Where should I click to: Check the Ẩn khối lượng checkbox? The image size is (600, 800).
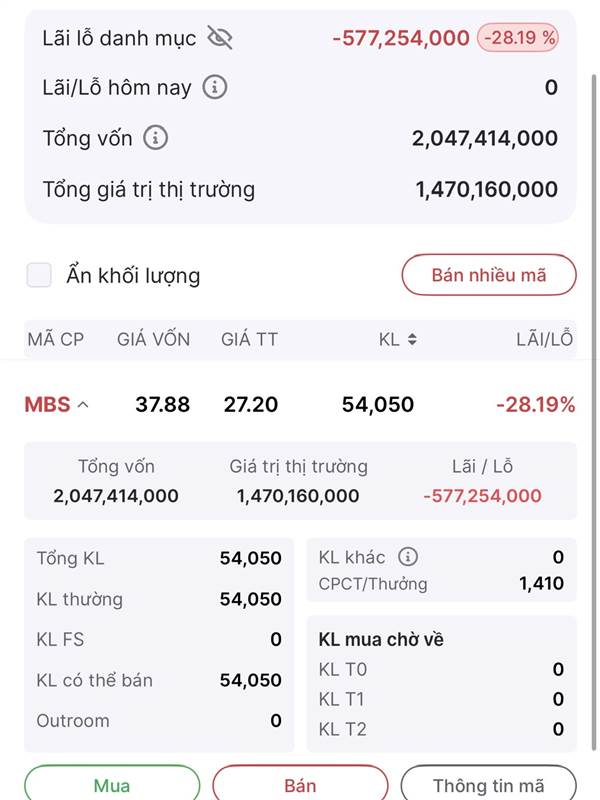pos(39,275)
